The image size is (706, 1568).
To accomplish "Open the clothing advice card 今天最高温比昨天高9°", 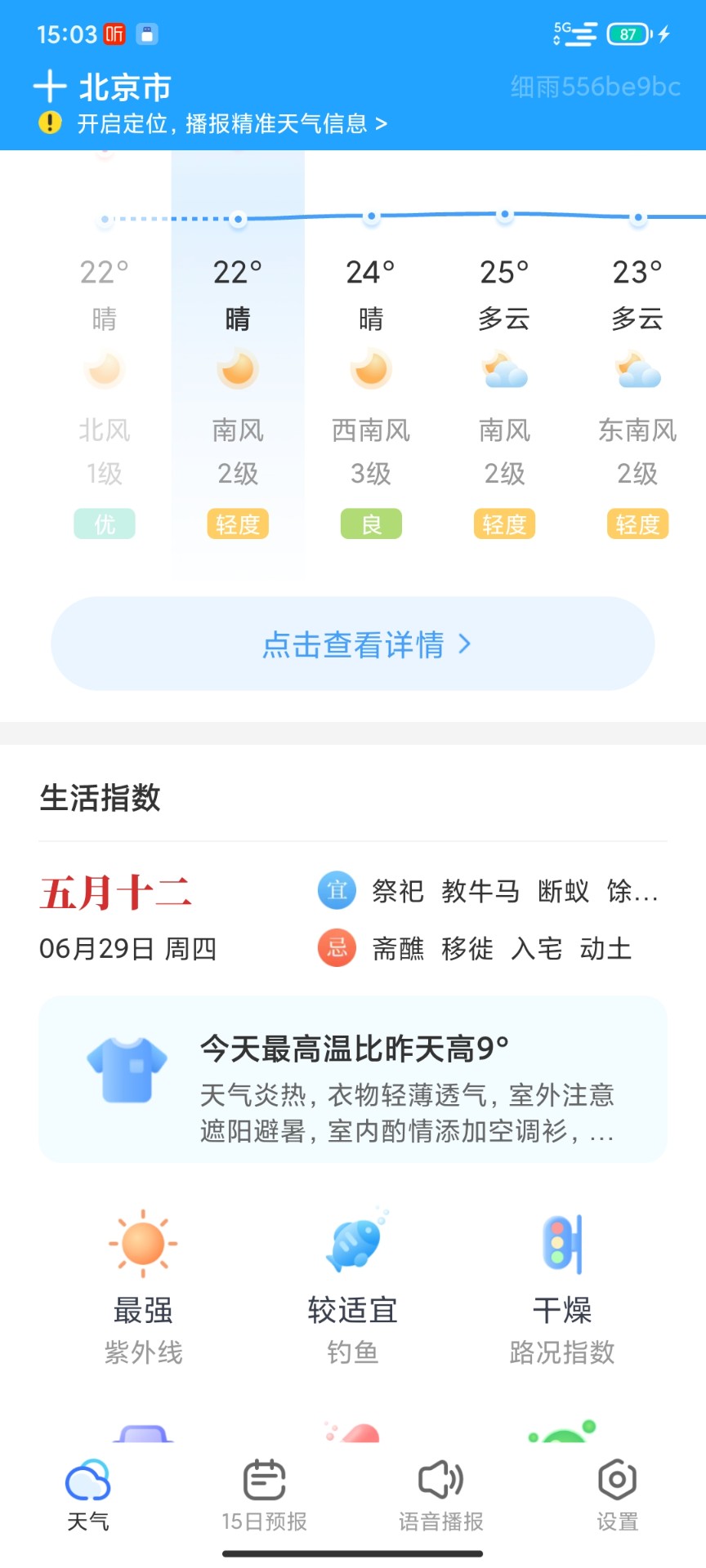I will [353, 1080].
